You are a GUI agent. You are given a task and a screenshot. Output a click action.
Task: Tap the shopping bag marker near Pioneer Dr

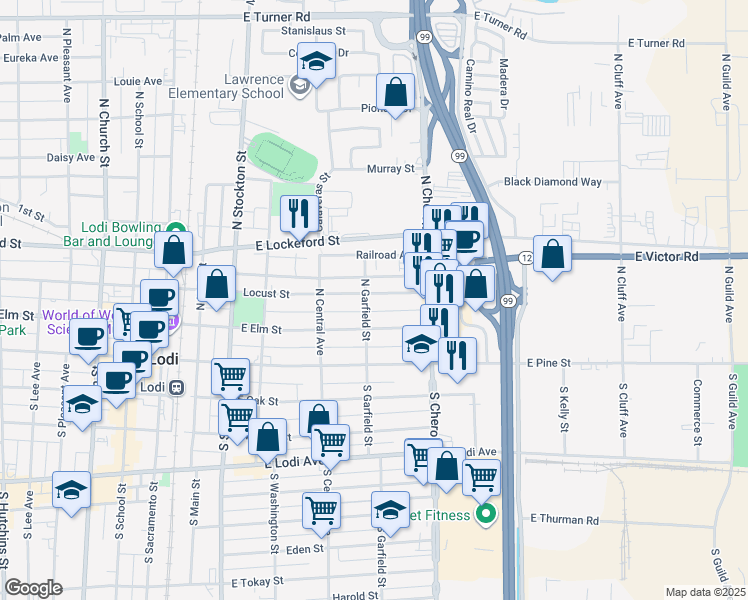coord(397,92)
